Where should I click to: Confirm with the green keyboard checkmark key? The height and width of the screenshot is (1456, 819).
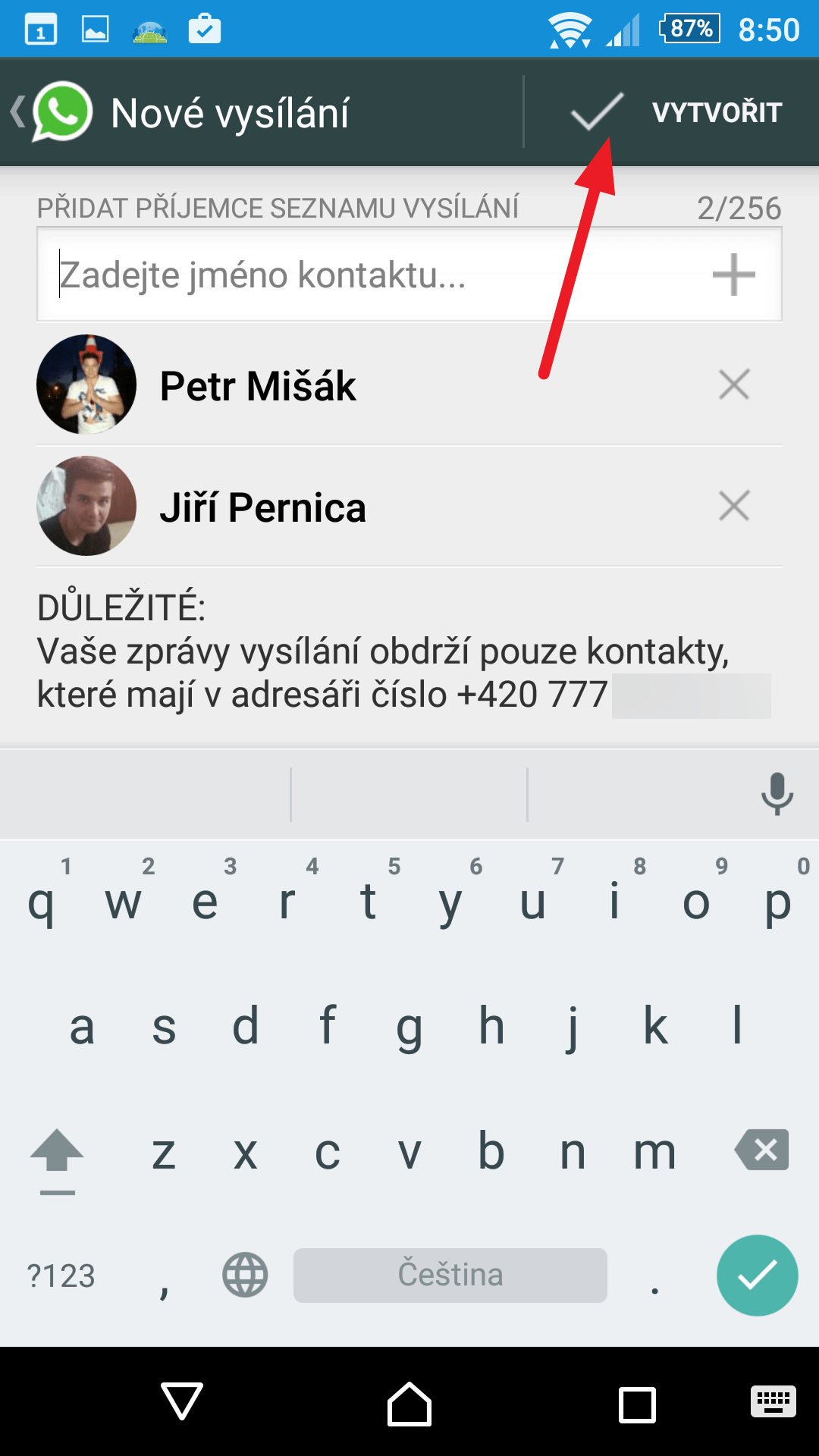tap(758, 1275)
